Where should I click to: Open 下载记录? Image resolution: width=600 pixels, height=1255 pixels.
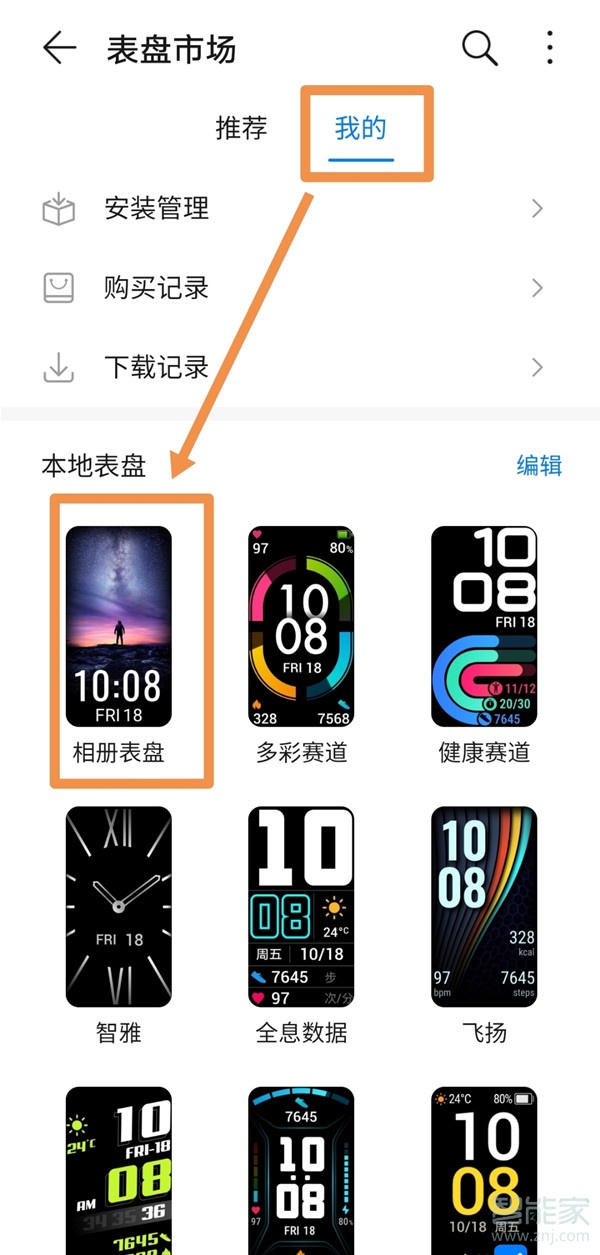point(292,368)
